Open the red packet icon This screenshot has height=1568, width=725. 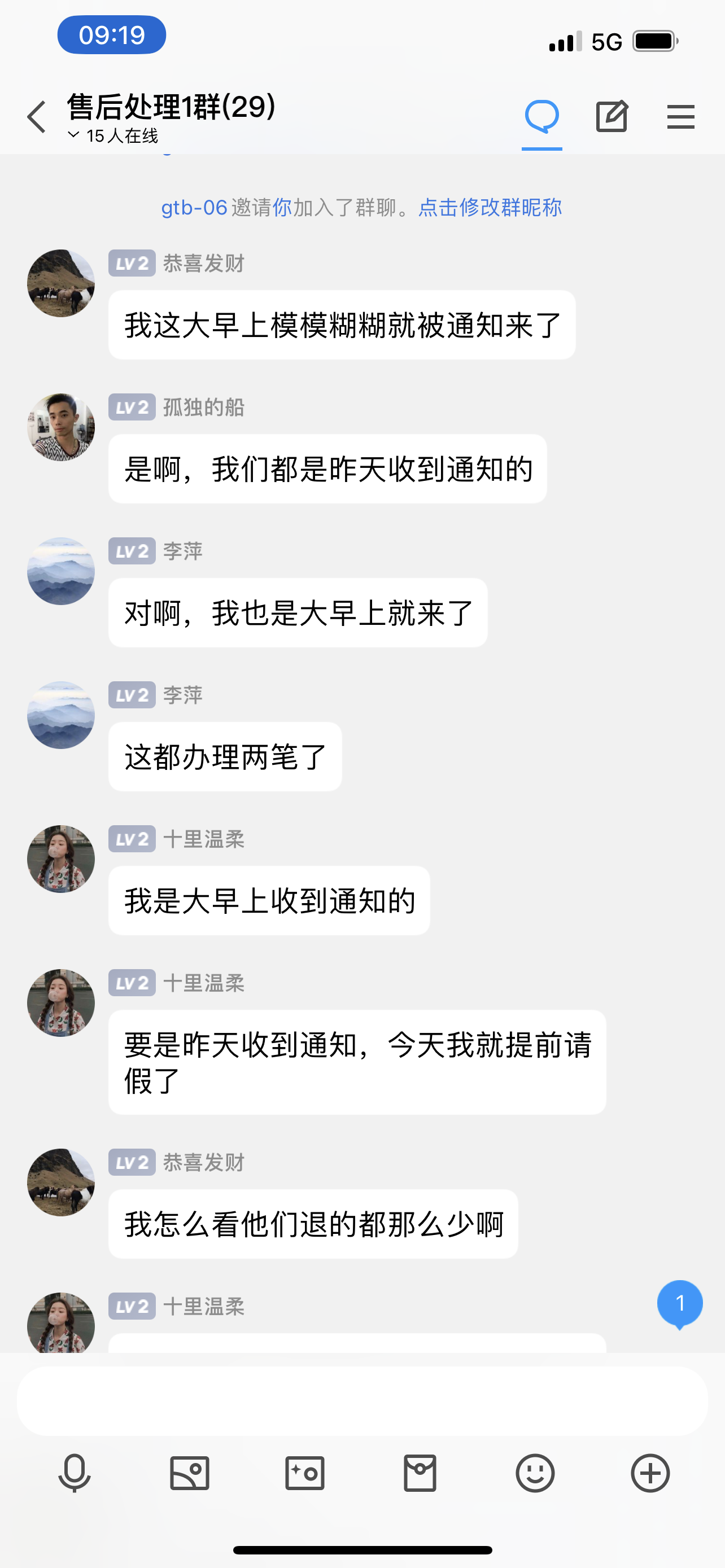coord(420,1473)
